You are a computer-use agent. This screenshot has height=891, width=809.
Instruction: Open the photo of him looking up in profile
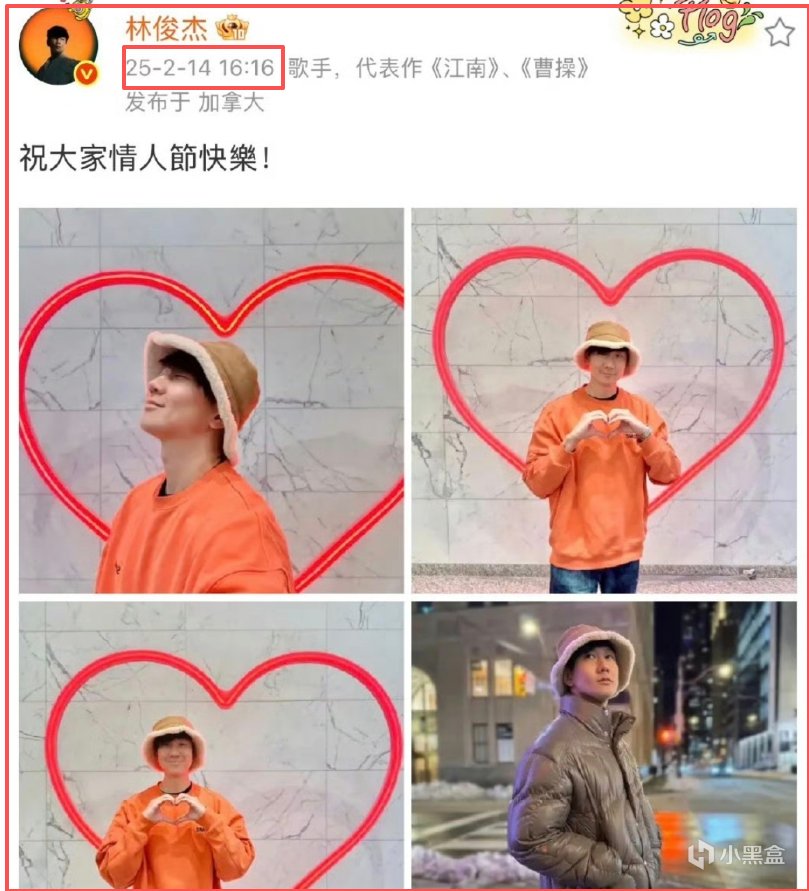pos(211,401)
